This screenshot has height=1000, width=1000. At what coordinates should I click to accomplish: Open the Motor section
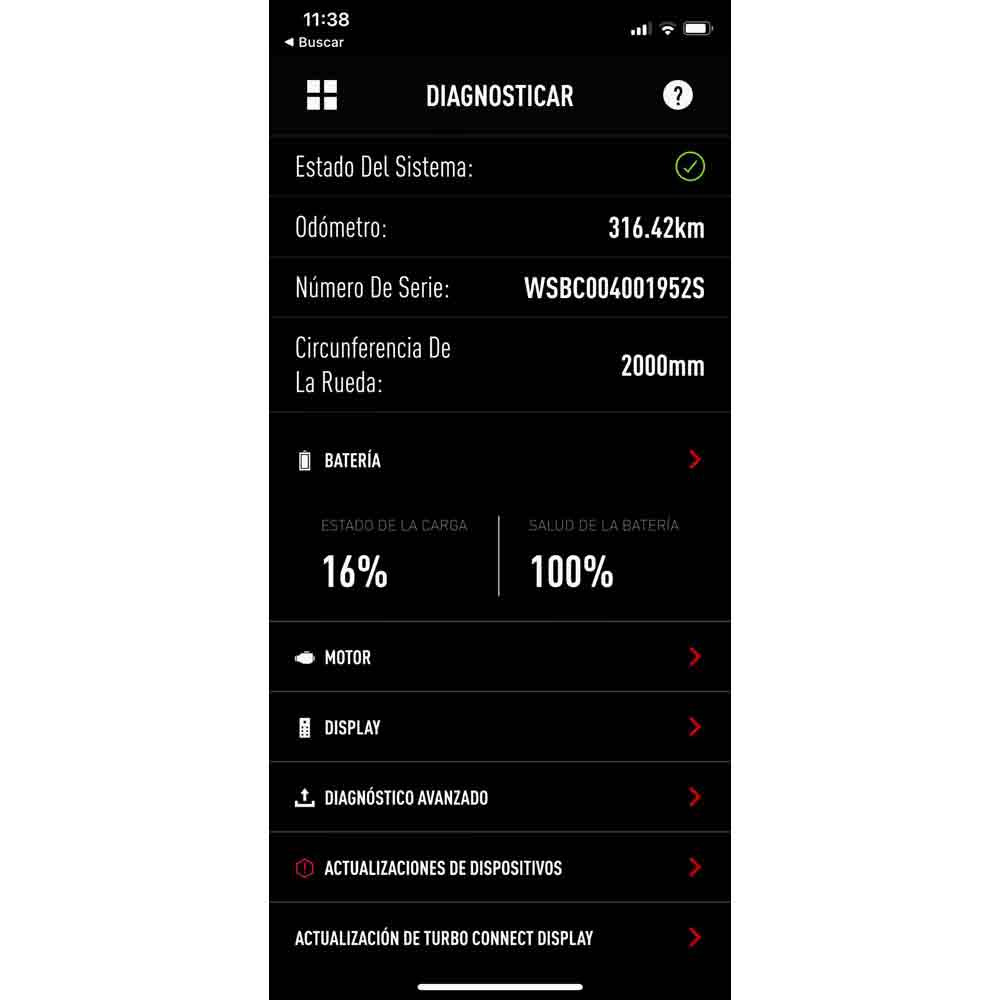499,657
